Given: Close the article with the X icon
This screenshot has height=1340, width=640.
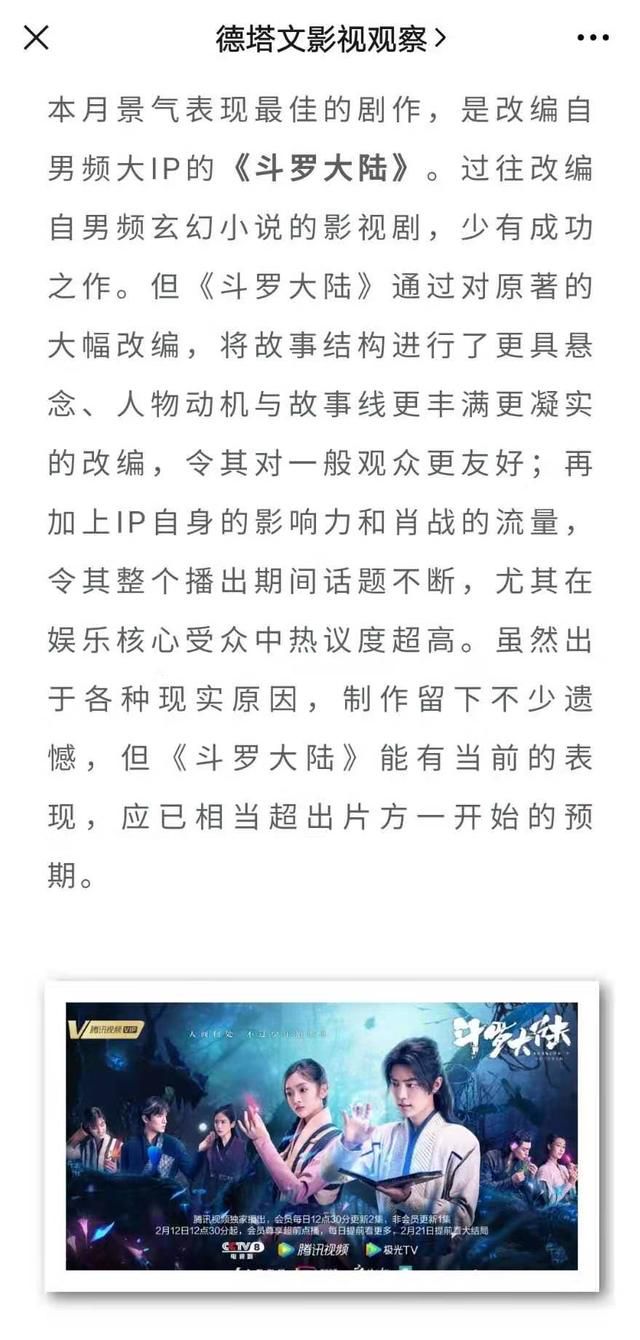Looking at the screenshot, I should pyautogui.click(x=36, y=38).
